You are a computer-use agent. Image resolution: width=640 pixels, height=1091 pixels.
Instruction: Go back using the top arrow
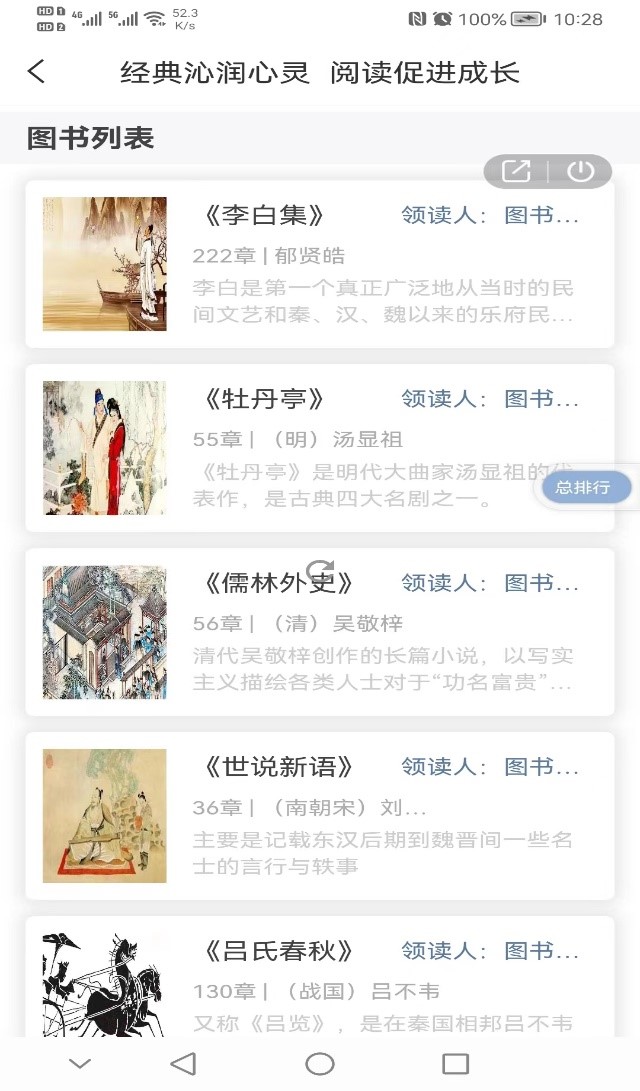click(x=37, y=72)
